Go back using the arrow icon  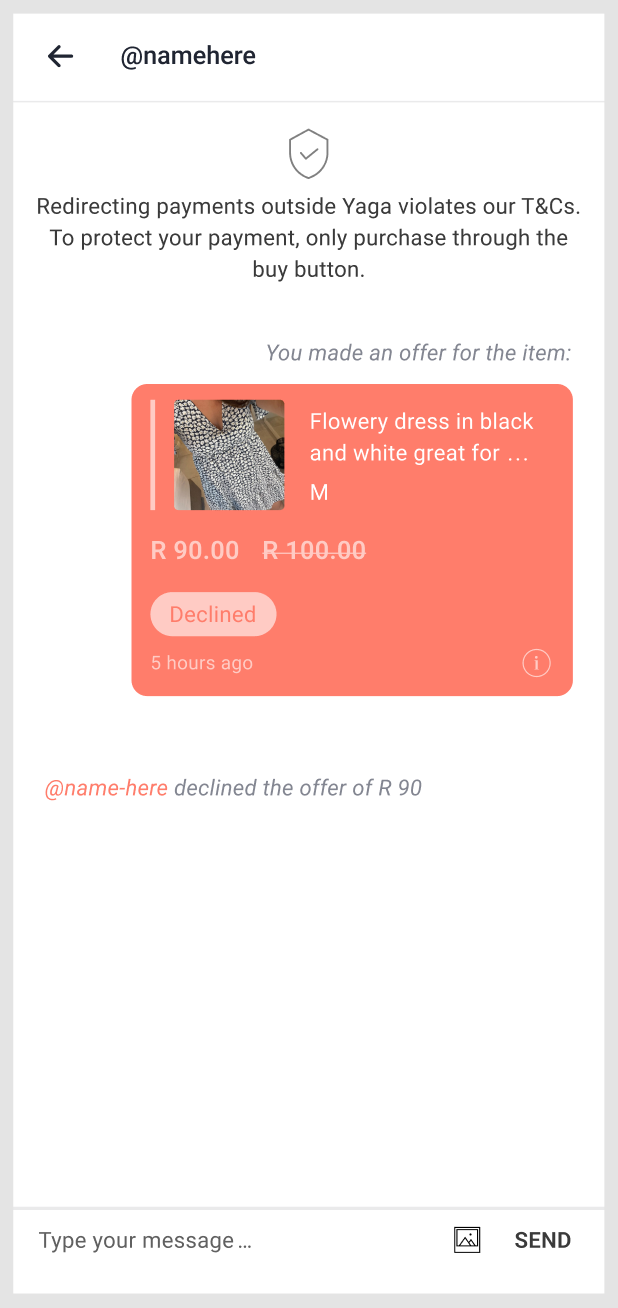coord(61,57)
